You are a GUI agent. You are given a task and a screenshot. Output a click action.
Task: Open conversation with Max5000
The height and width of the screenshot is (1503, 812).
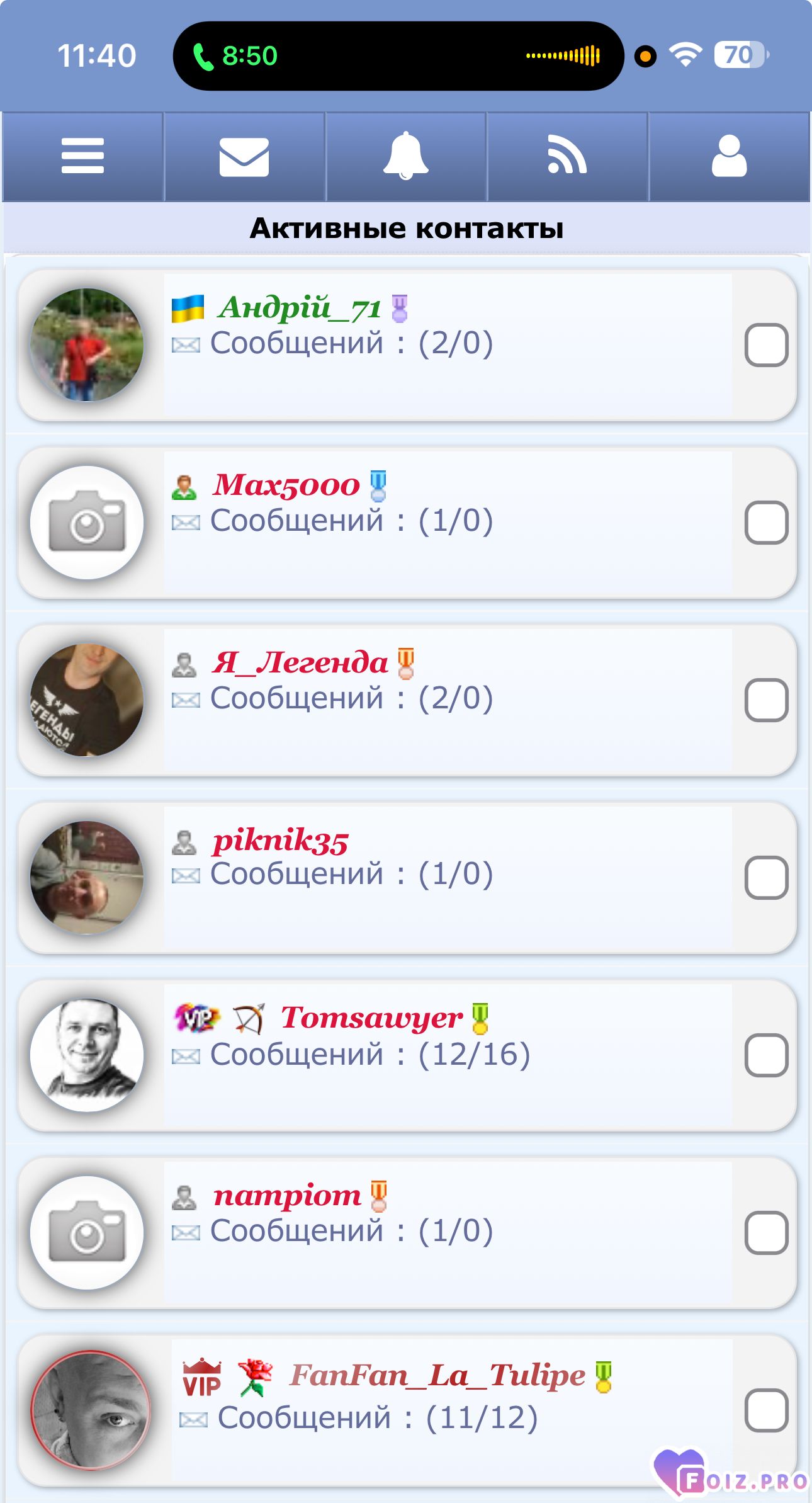click(286, 485)
